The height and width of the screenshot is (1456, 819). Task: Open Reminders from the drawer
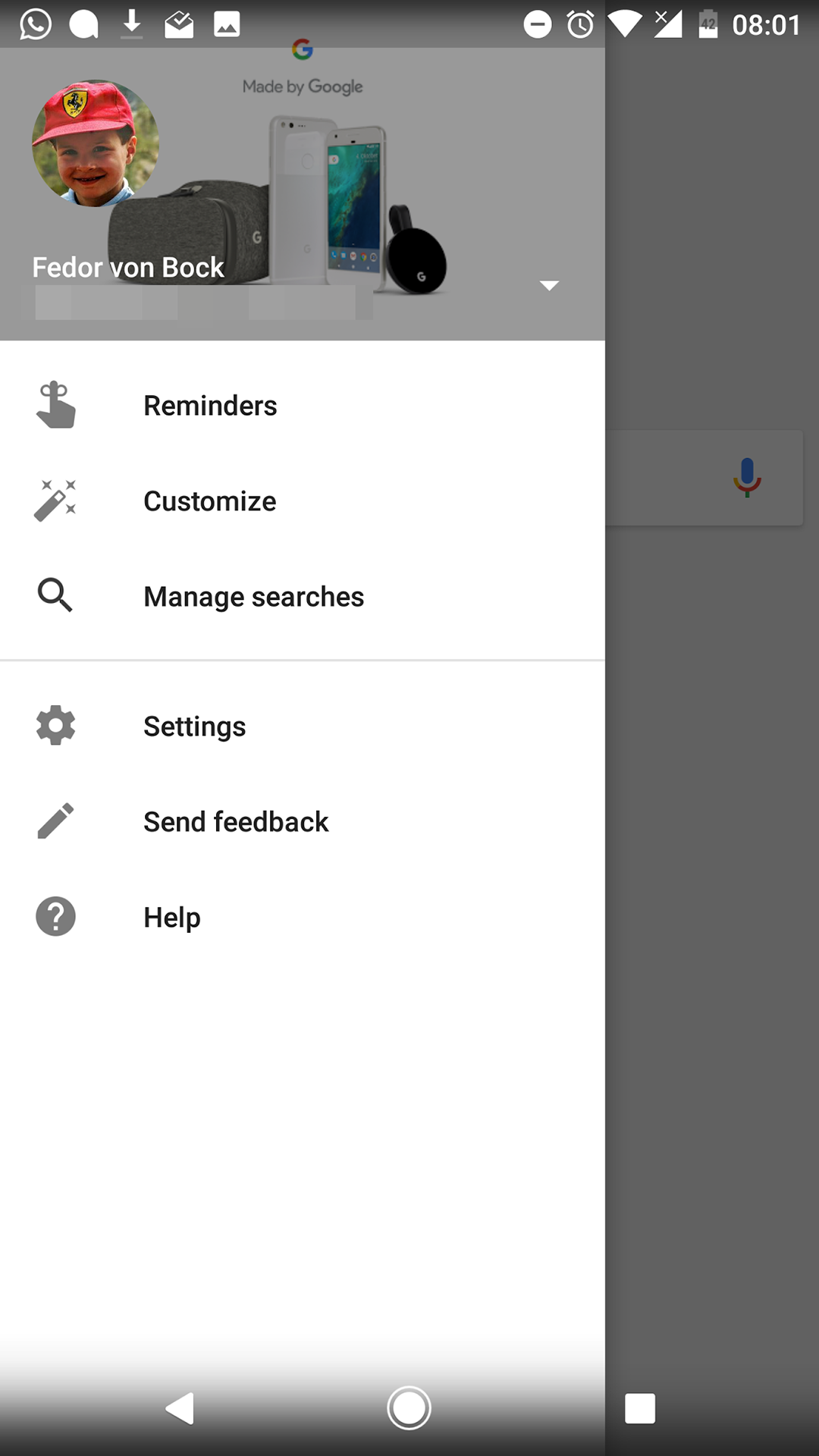(x=303, y=406)
